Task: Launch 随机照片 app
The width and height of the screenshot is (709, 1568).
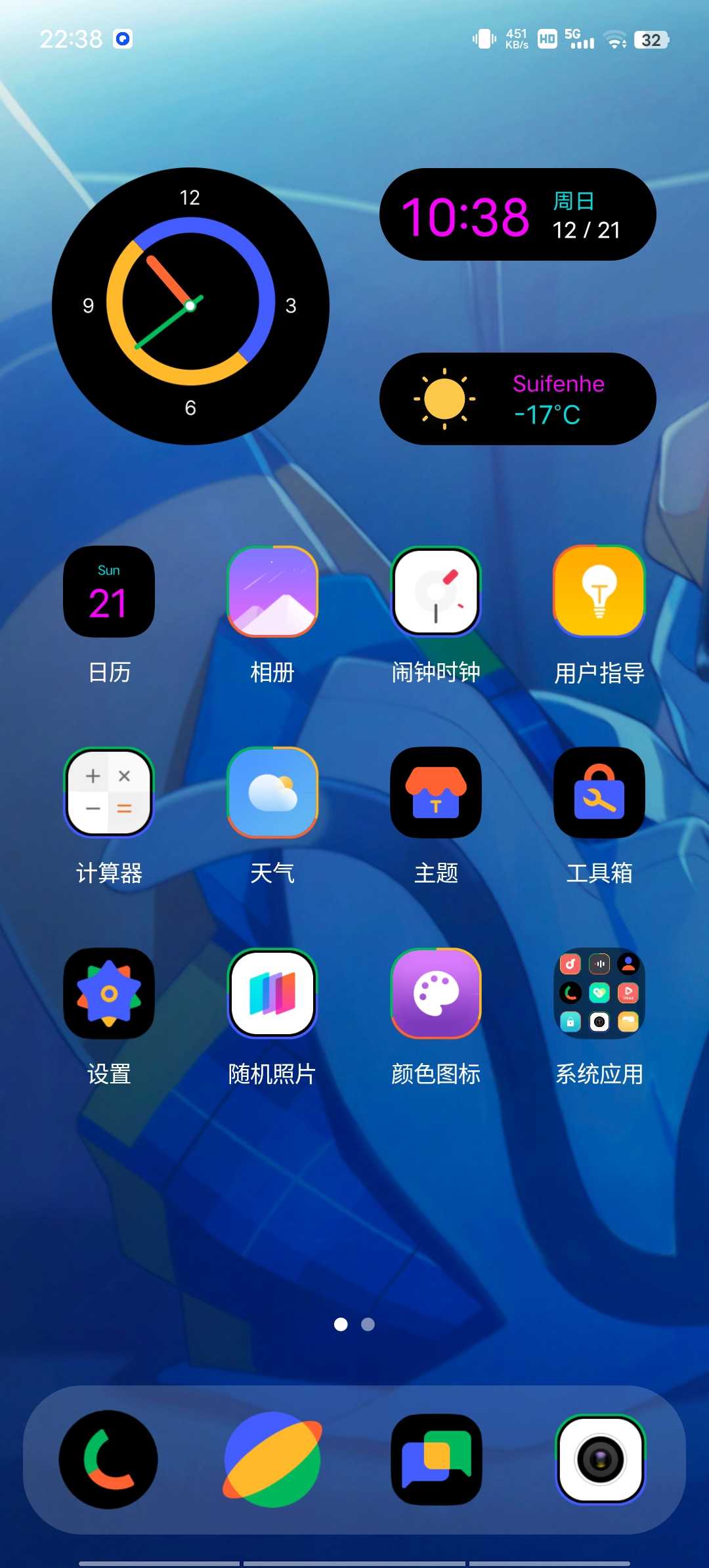Action: pos(272,993)
